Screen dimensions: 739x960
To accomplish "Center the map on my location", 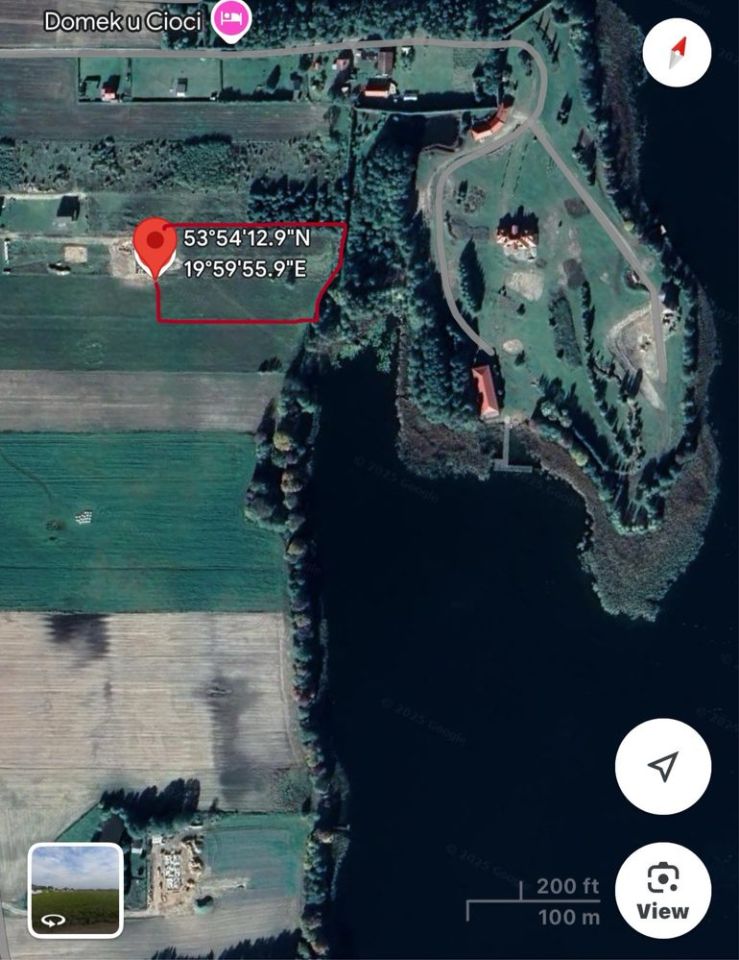I will pos(662,766).
